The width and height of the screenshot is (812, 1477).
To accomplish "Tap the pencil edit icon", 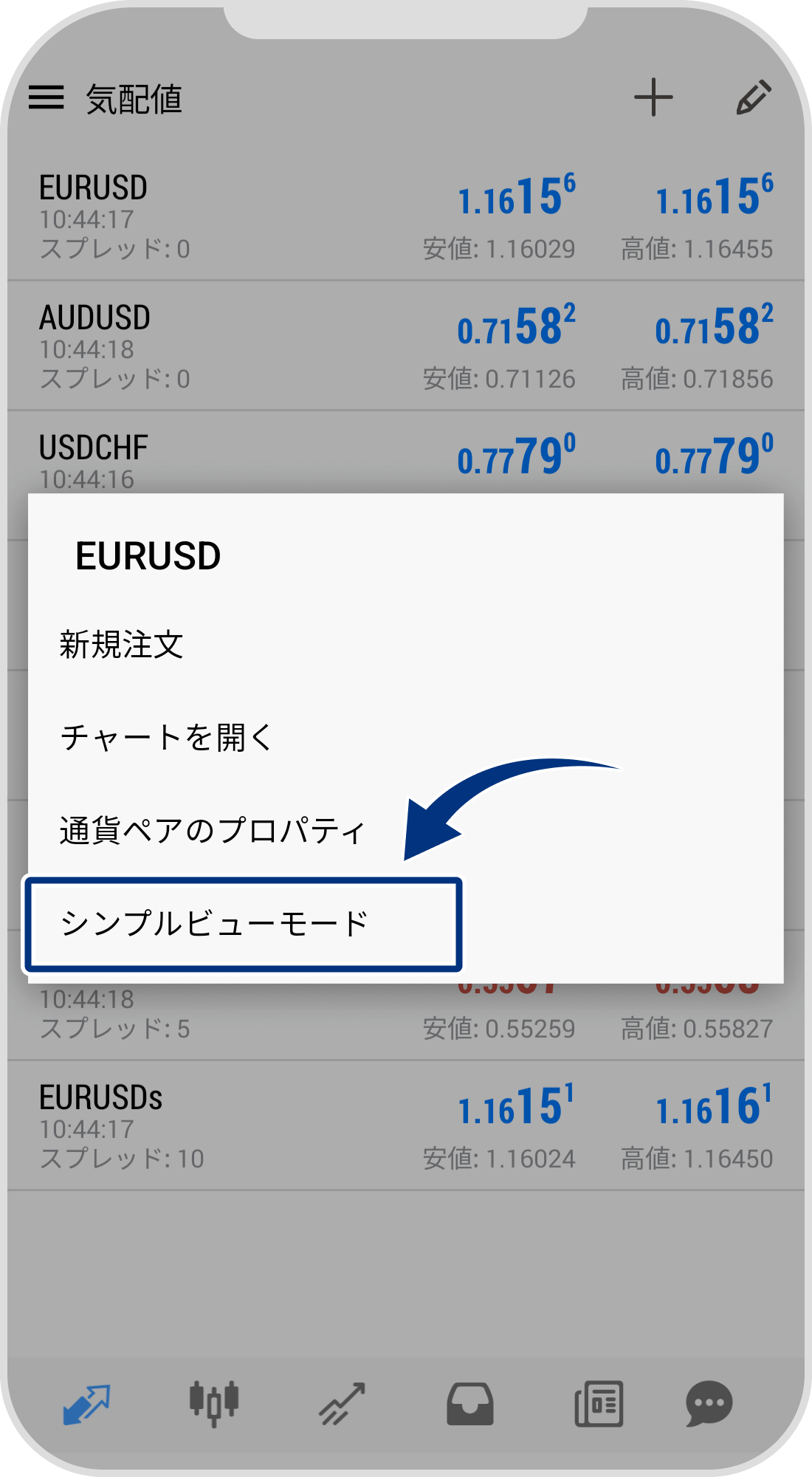I will (x=754, y=98).
